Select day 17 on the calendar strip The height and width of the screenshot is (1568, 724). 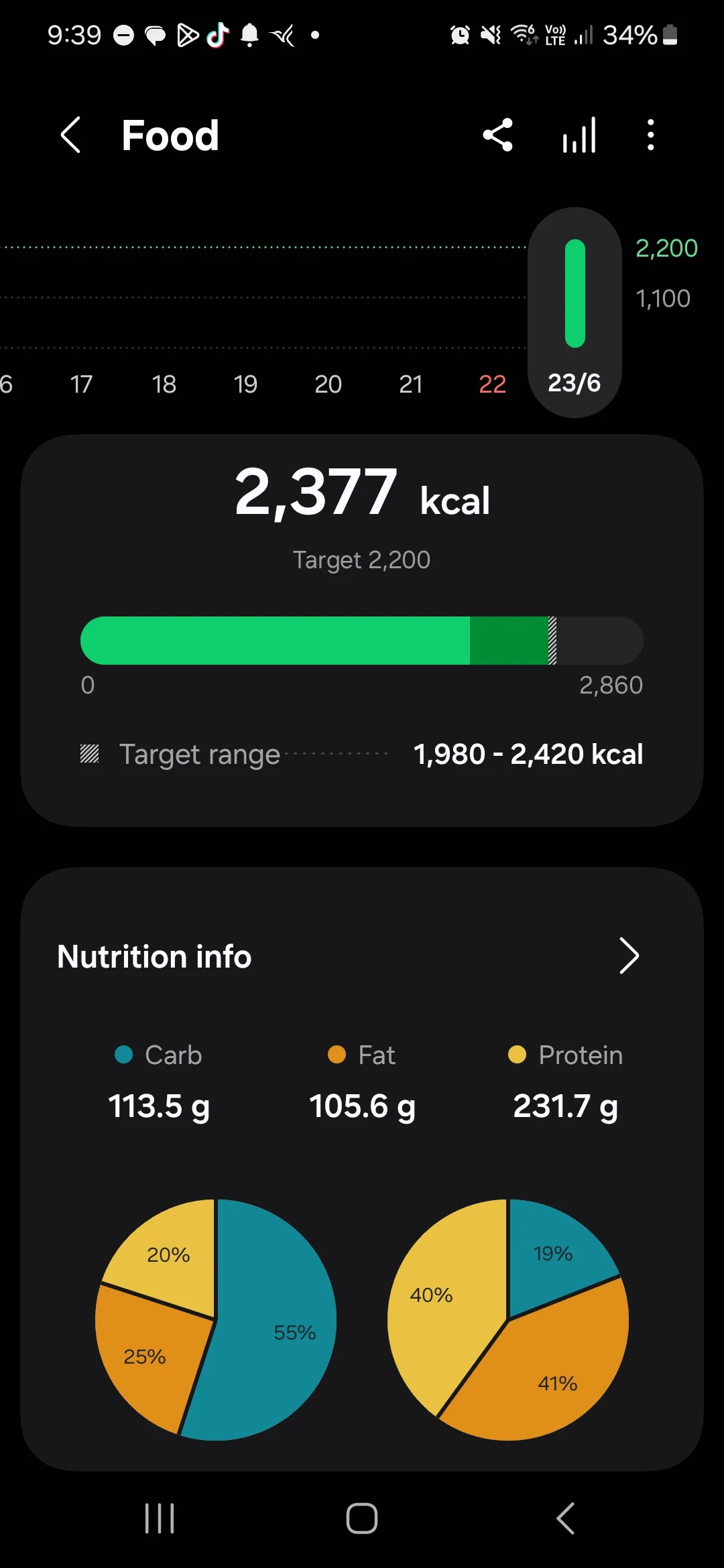click(81, 384)
